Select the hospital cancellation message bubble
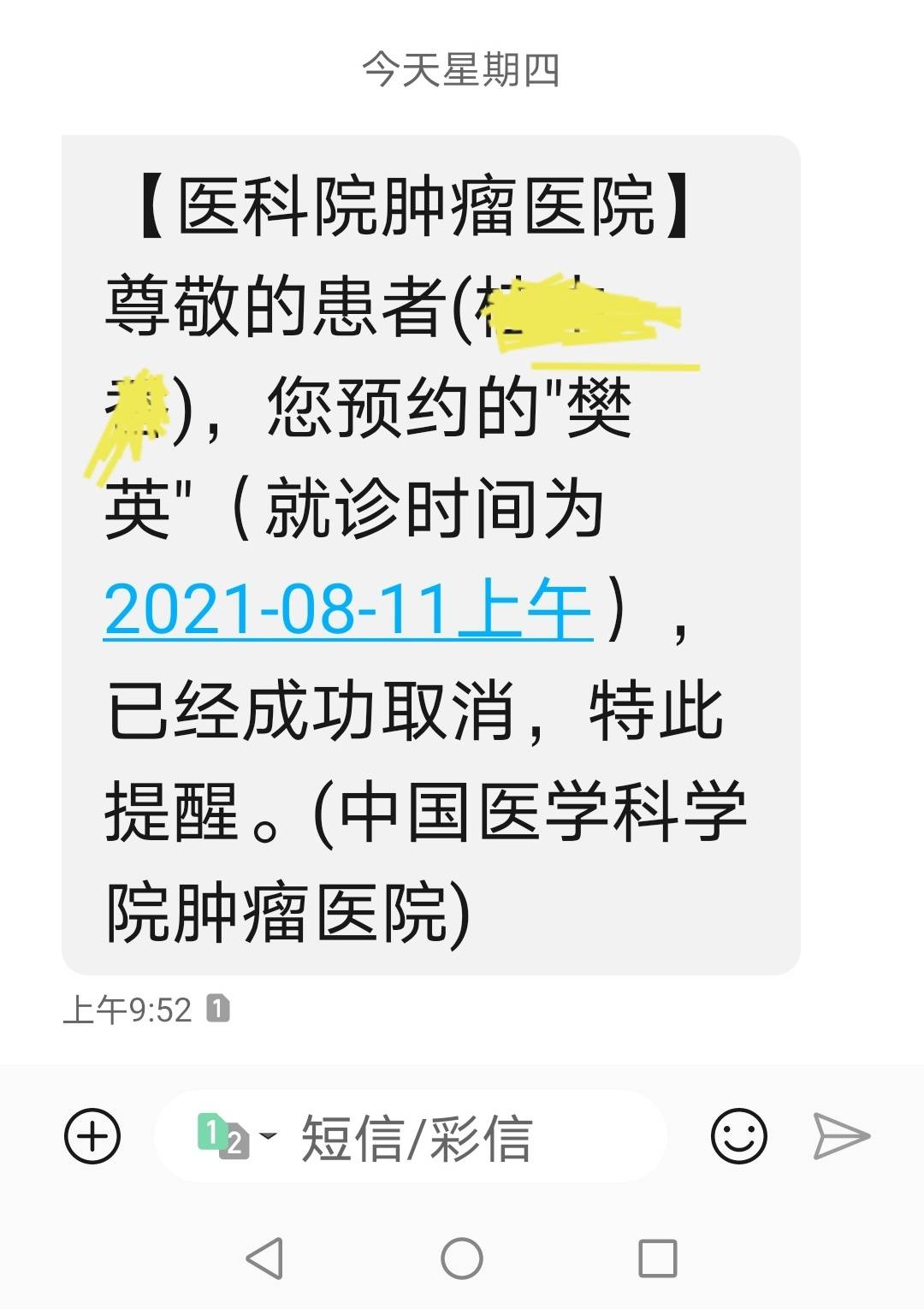The image size is (924, 1309). (428, 548)
